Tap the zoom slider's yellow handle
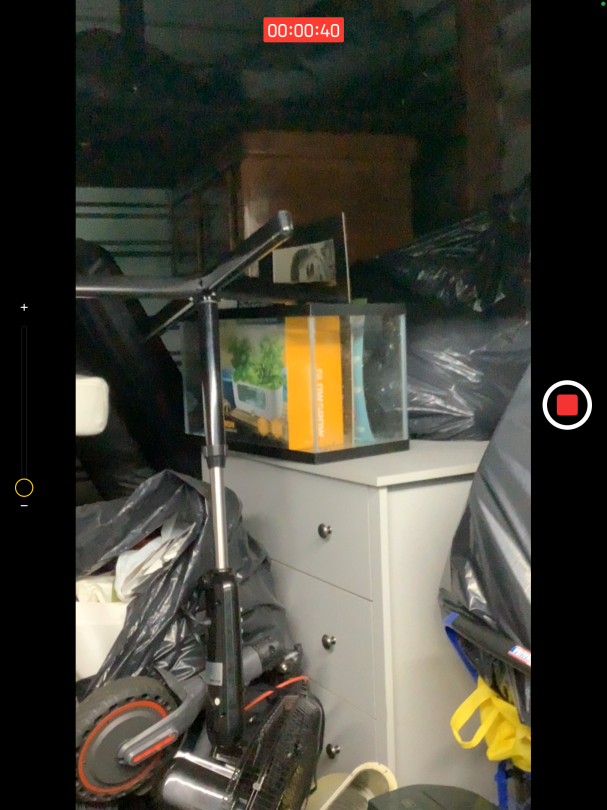 click(24, 488)
